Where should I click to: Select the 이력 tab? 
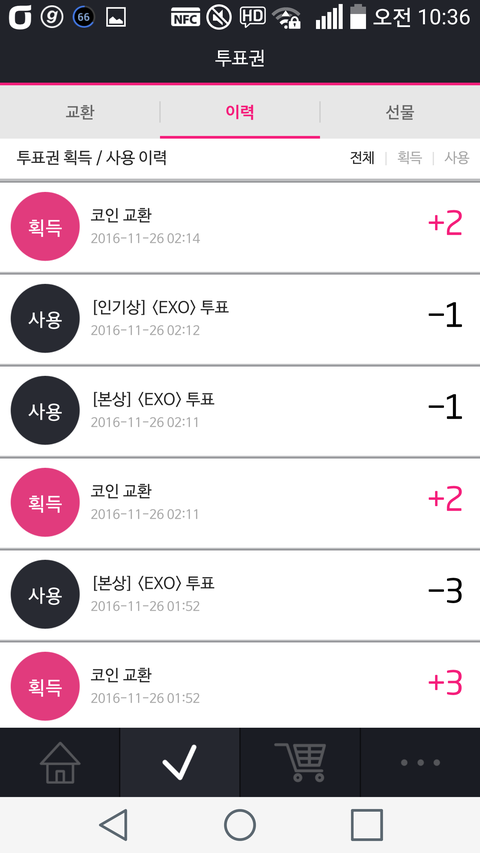click(239, 112)
